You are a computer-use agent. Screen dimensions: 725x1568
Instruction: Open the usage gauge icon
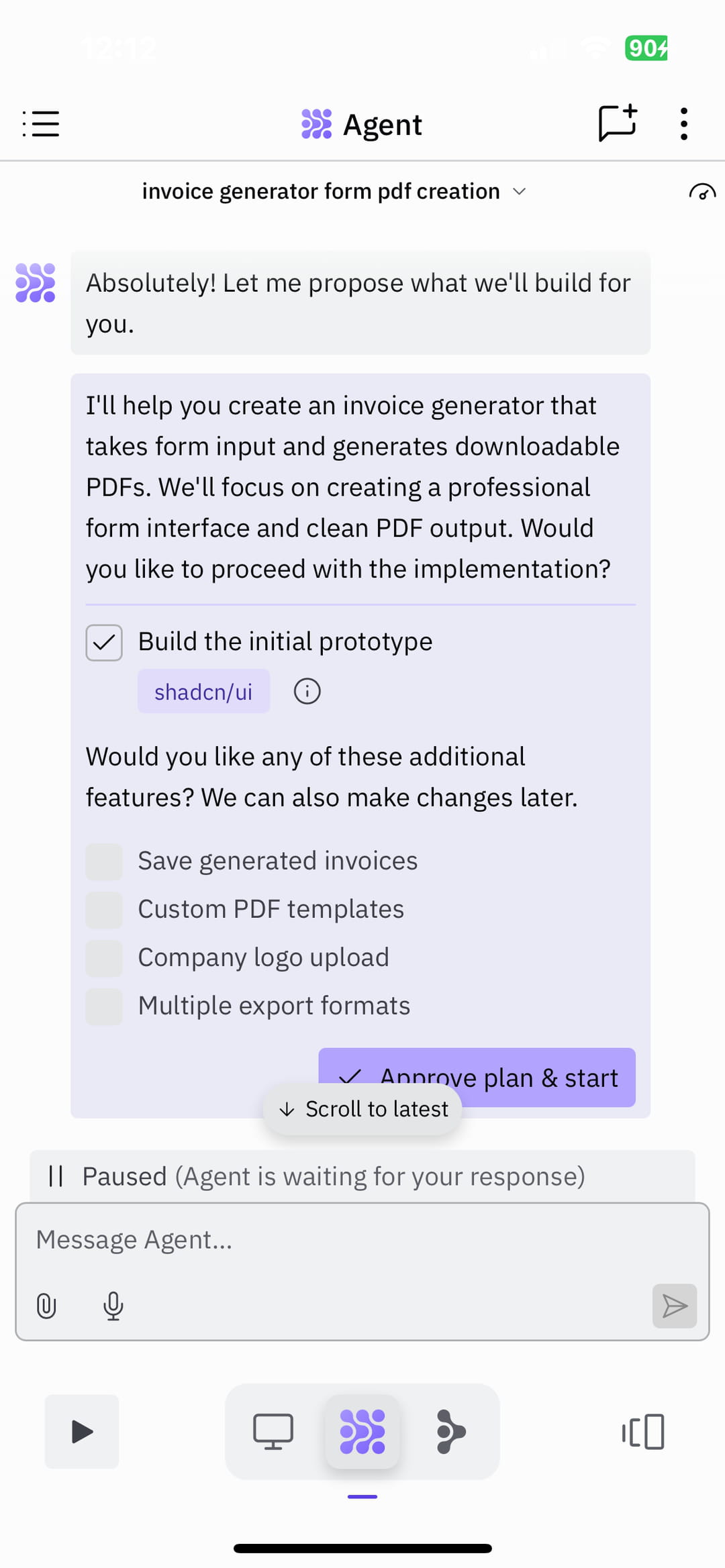[x=702, y=193]
